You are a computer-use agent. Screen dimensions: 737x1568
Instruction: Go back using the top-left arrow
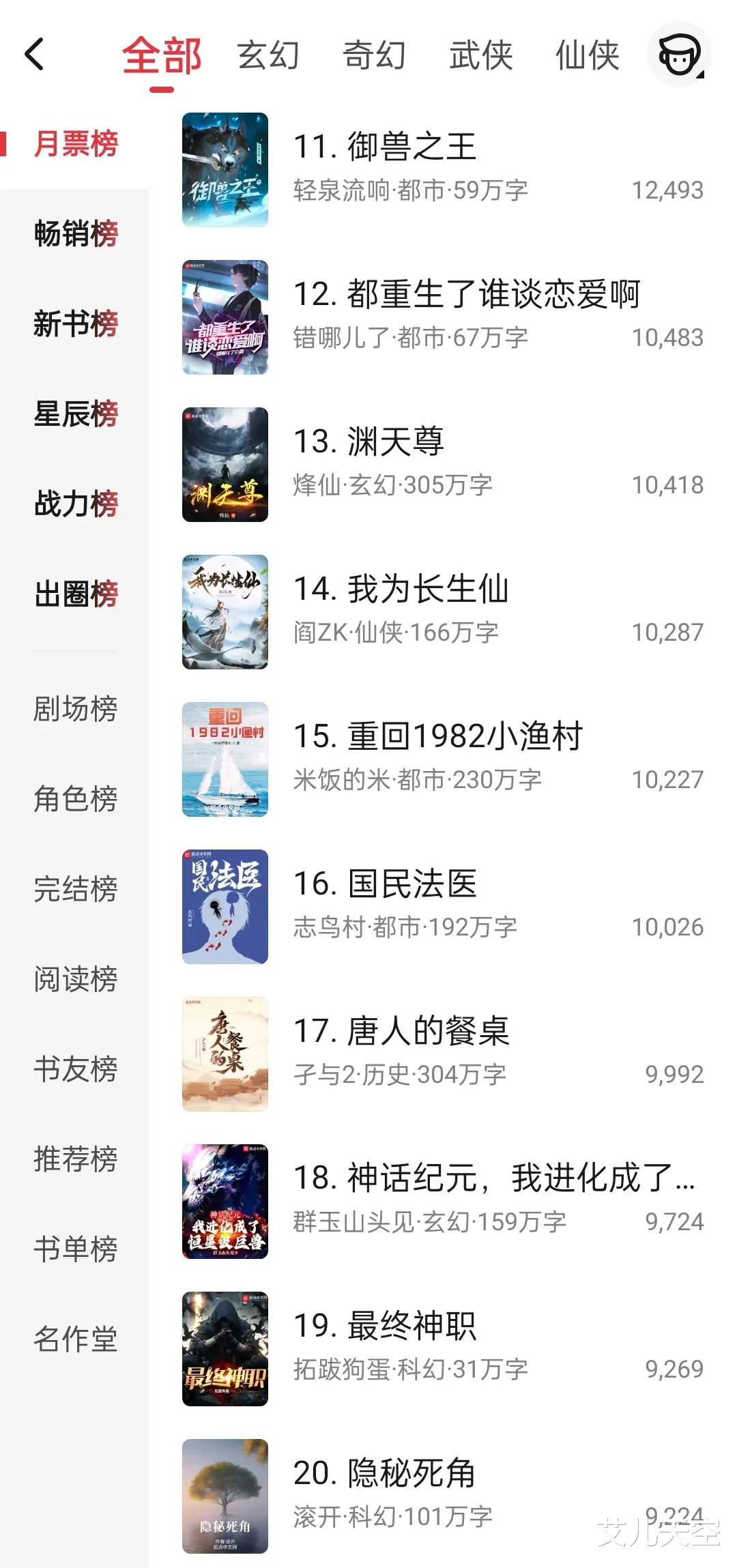point(34,55)
